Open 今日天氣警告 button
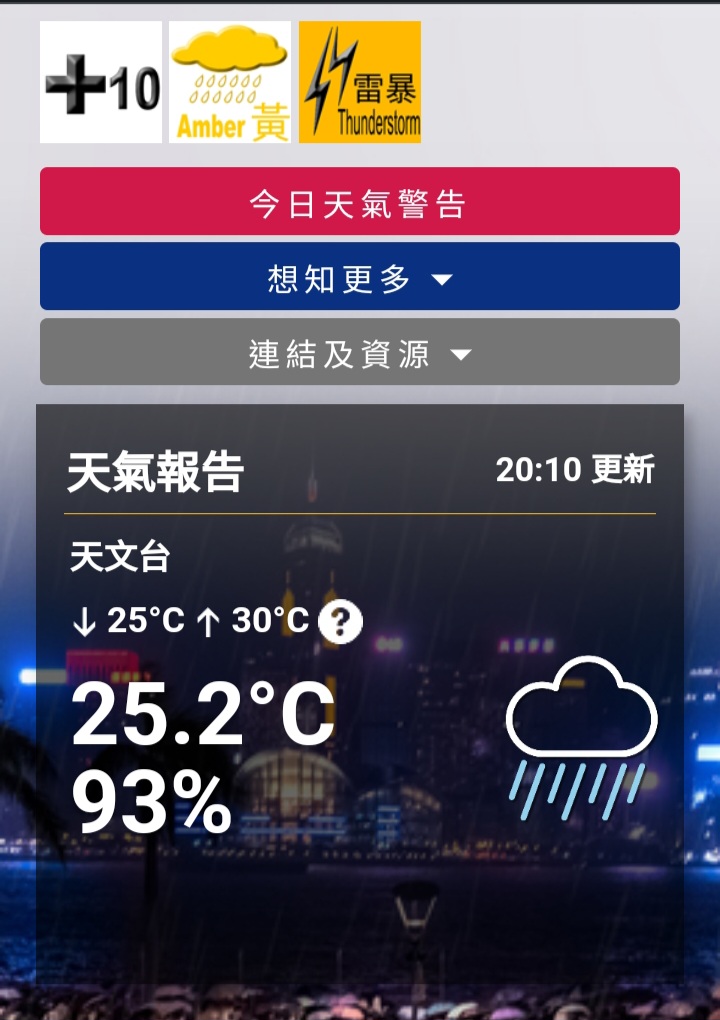720x1020 pixels. (x=360, y=202)
